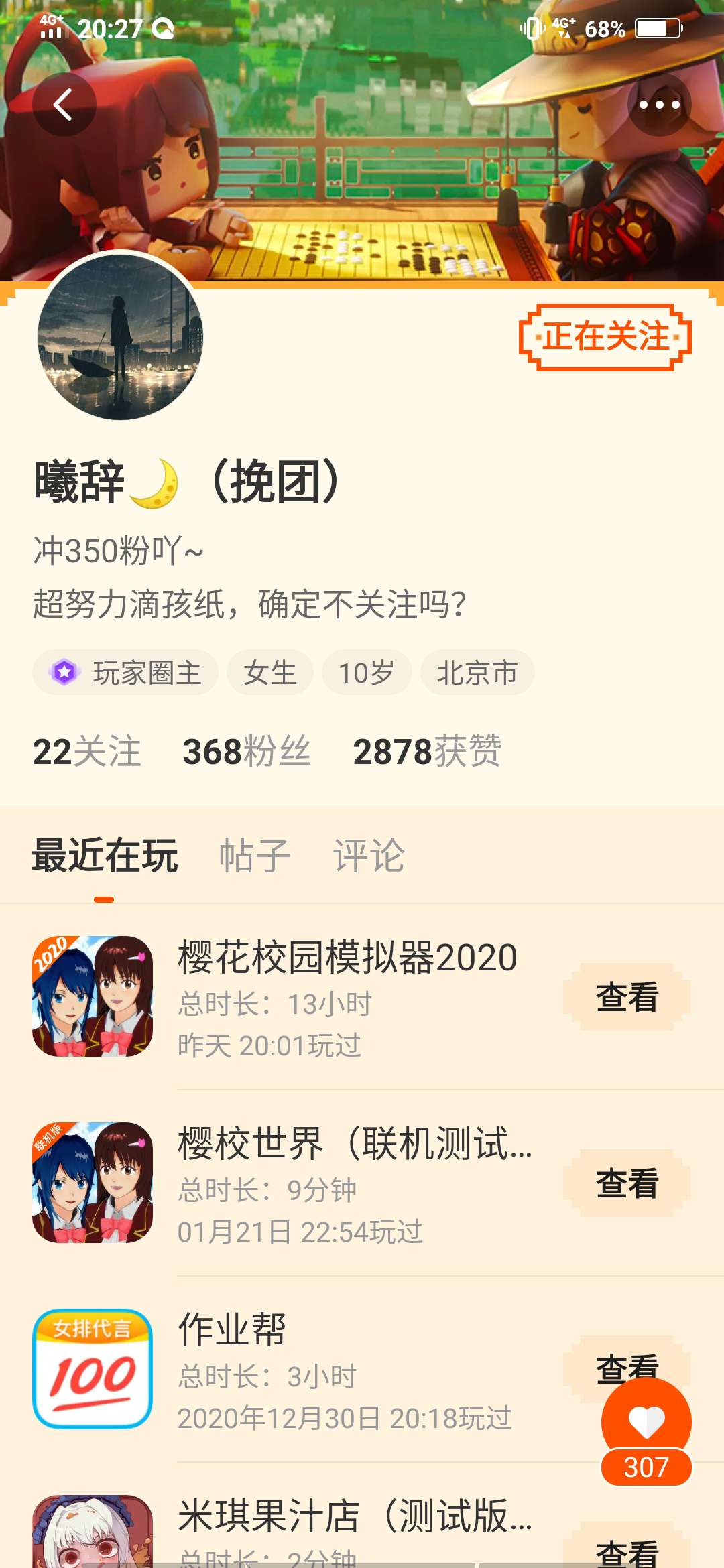Open the 樱花校园模拟器2020 game icon
The width and height of the screenshot is (724, 1568).
[93, 996]
